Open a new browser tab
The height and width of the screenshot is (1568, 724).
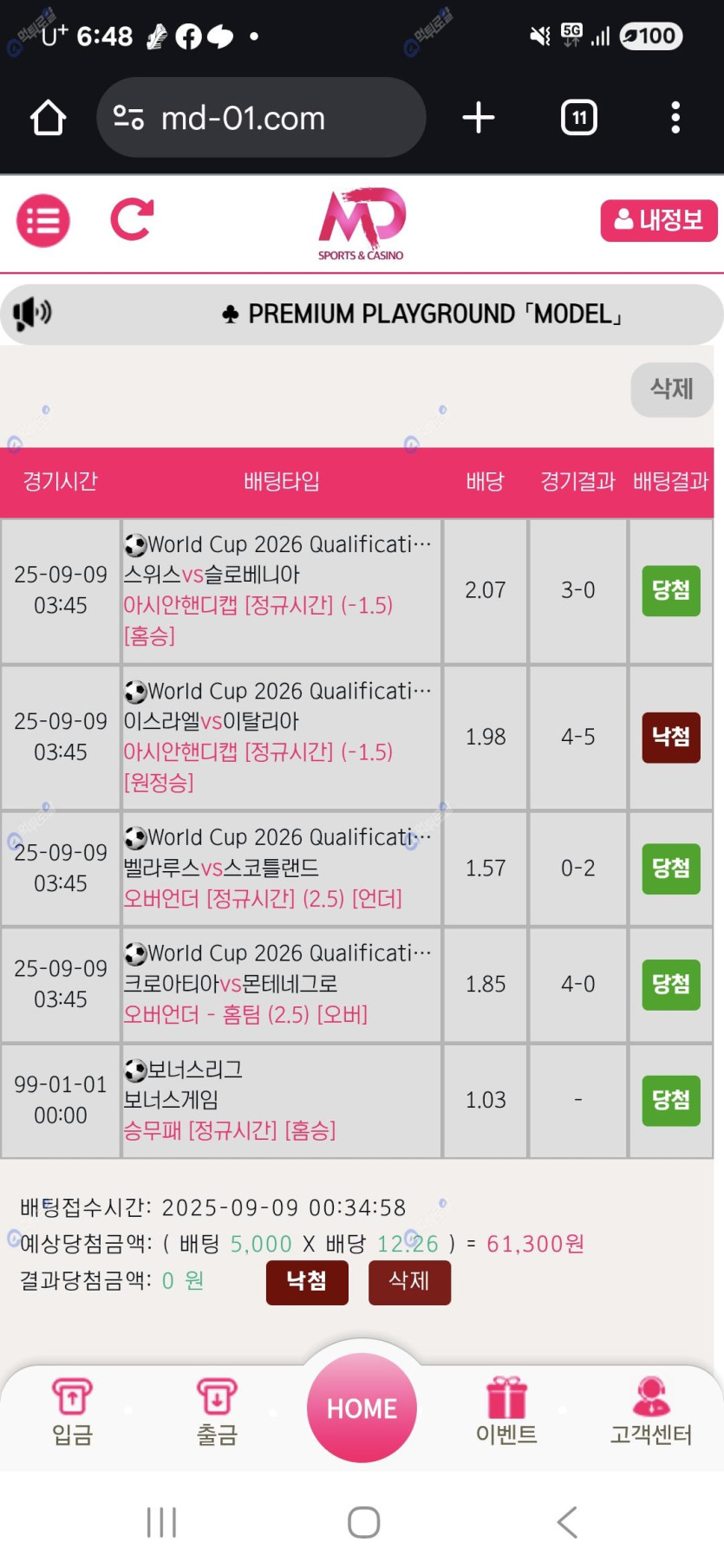click(x=479, y=118)
